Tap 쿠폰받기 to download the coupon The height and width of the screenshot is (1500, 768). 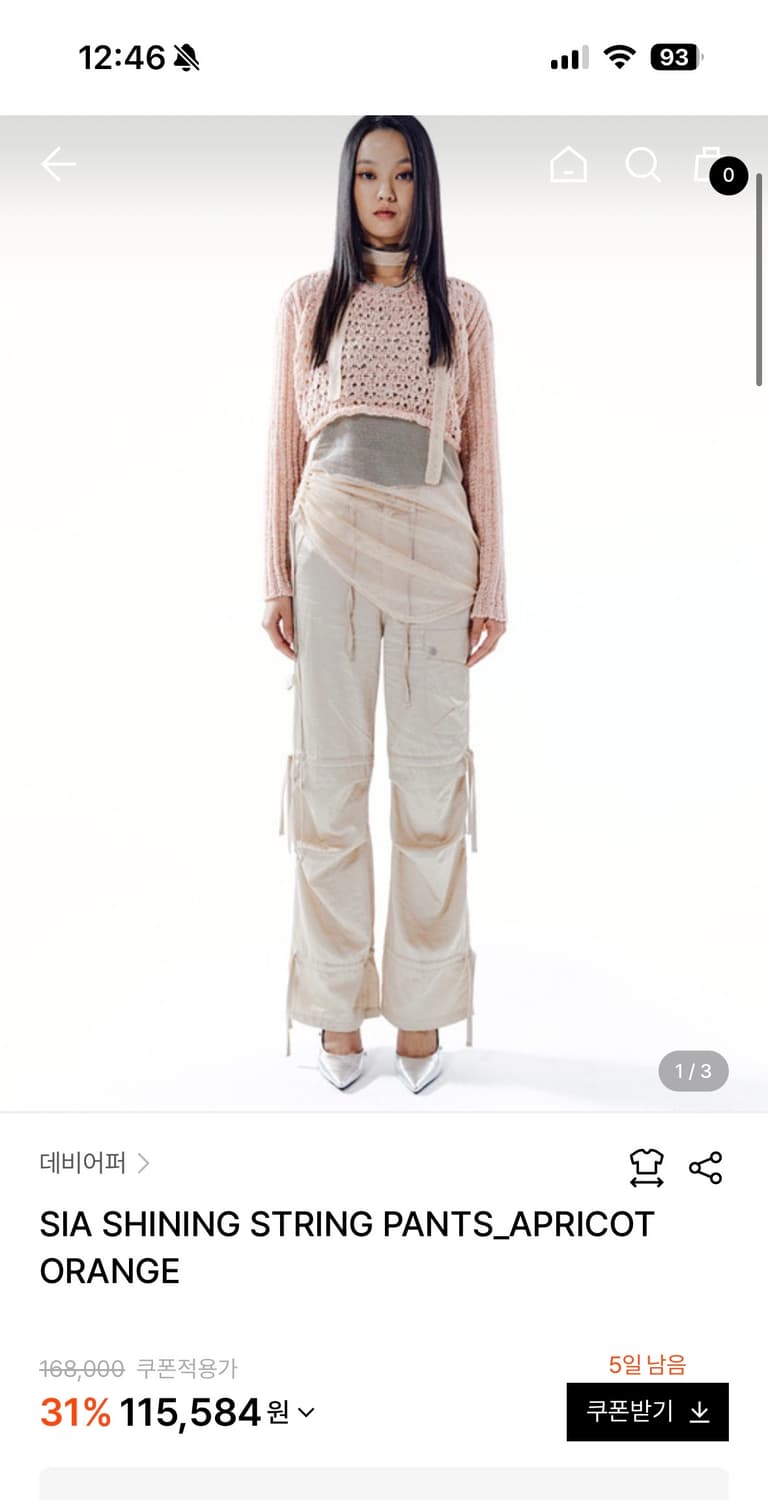coord(648,1412)
